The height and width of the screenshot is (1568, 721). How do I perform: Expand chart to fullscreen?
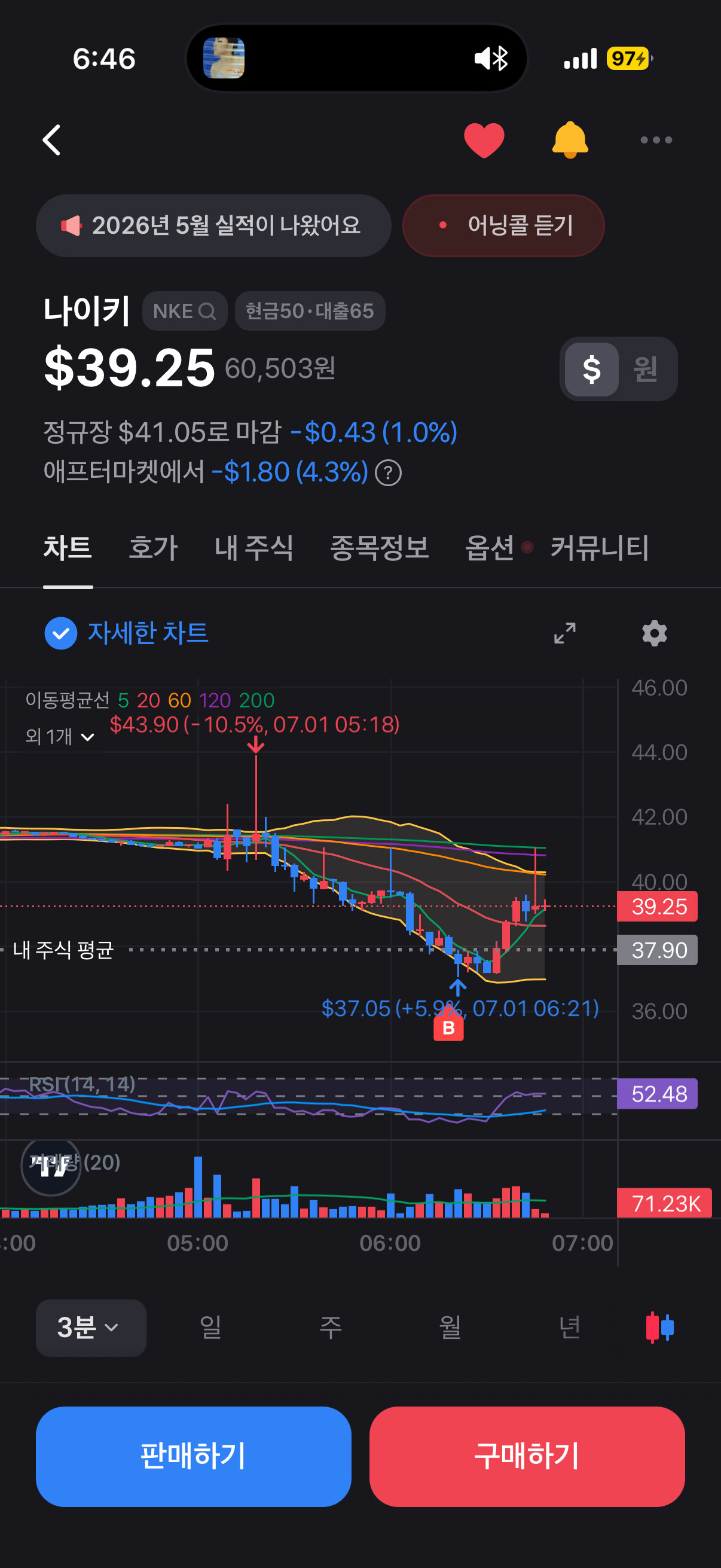pos(564,633)
